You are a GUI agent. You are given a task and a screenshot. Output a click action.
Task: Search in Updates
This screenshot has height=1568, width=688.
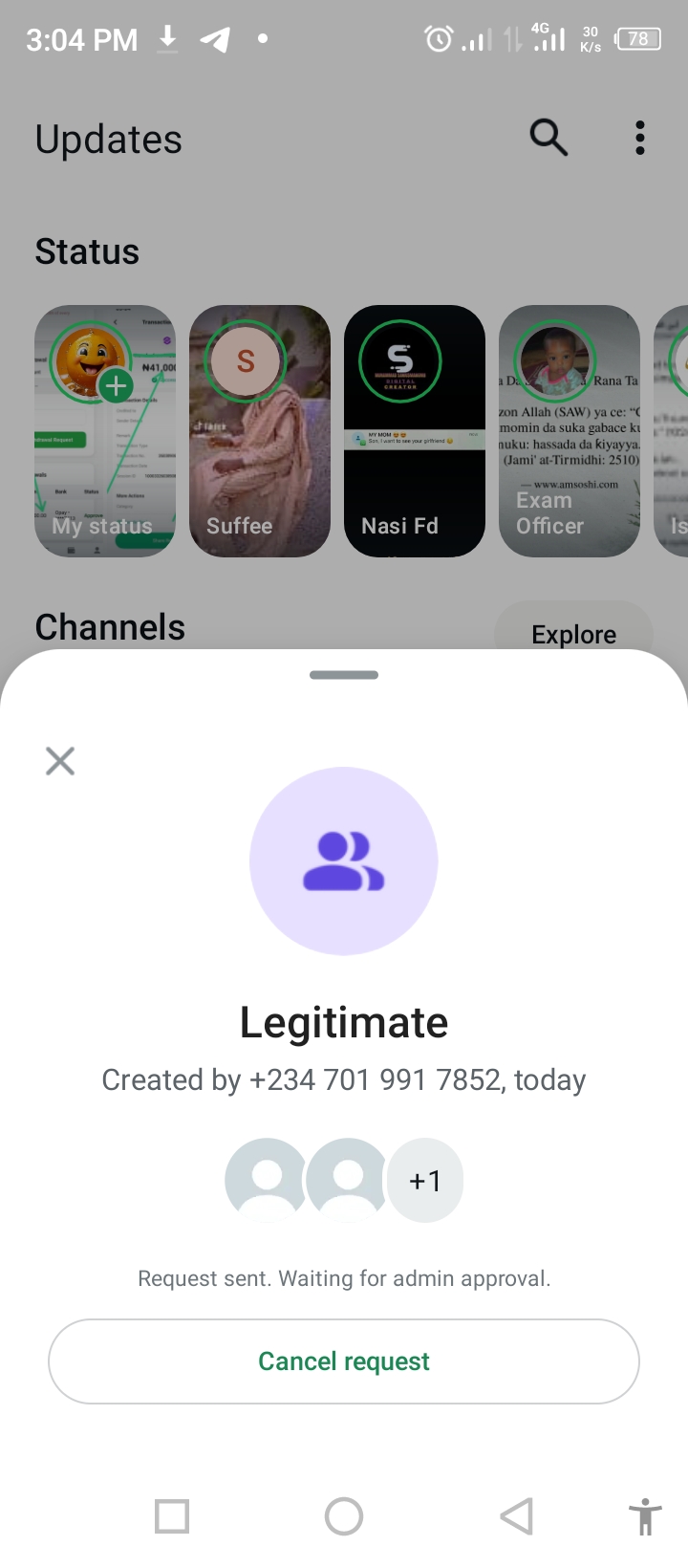(548, 139)
